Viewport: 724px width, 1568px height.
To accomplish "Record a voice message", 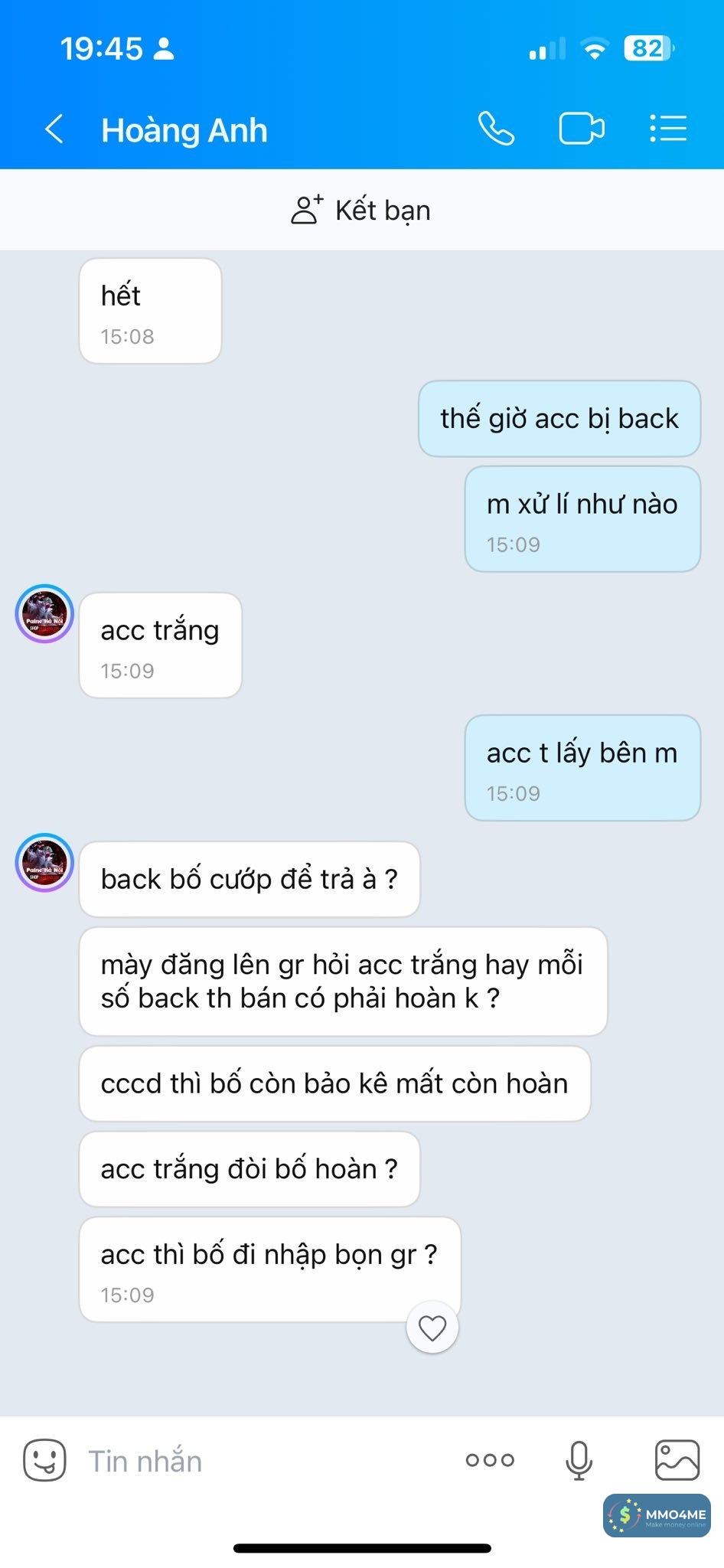I will click(x=579, y=1460).
